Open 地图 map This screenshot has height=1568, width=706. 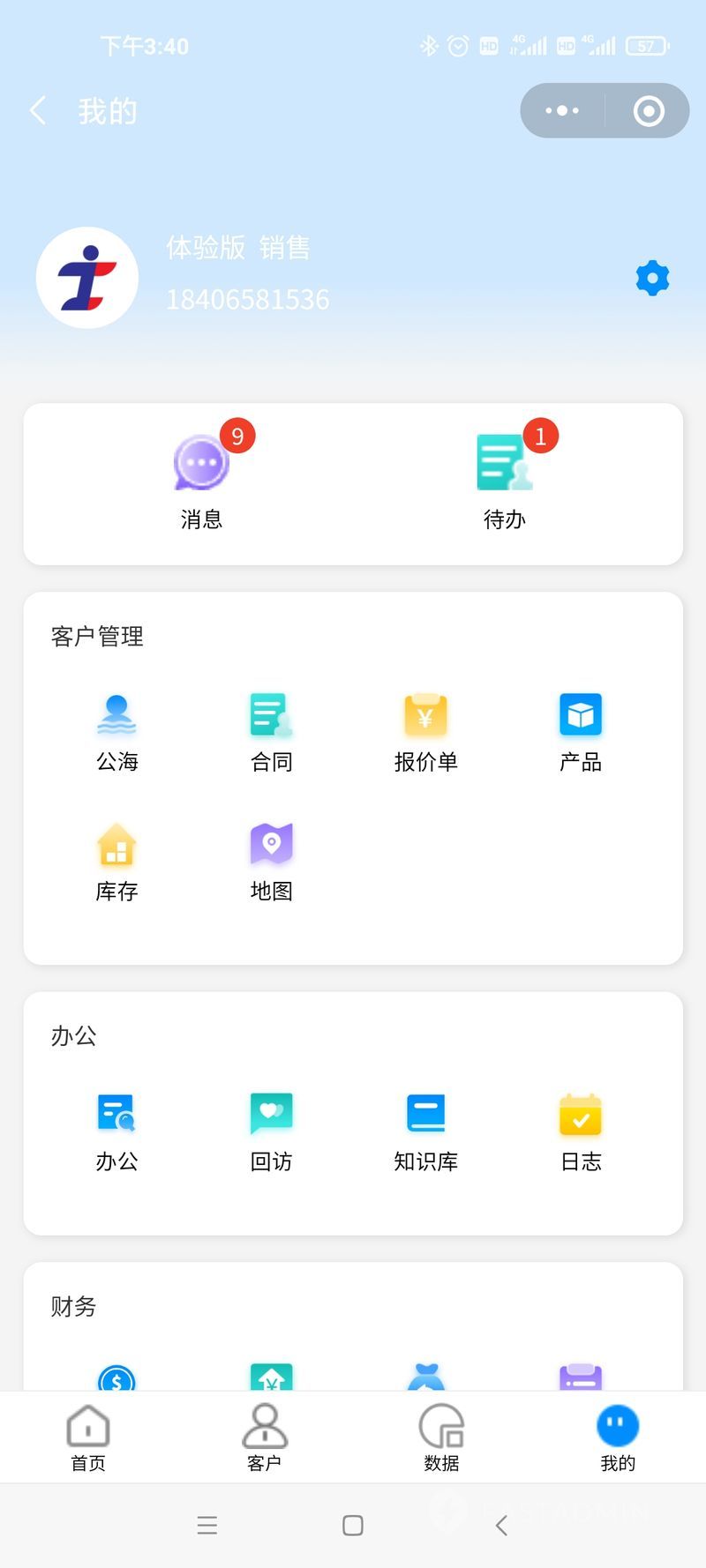pos(272,862)
